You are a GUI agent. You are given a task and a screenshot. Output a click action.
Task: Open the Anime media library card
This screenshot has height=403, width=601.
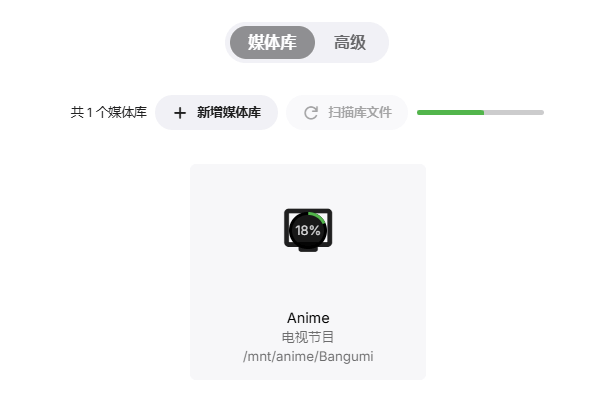click(308, 272)
